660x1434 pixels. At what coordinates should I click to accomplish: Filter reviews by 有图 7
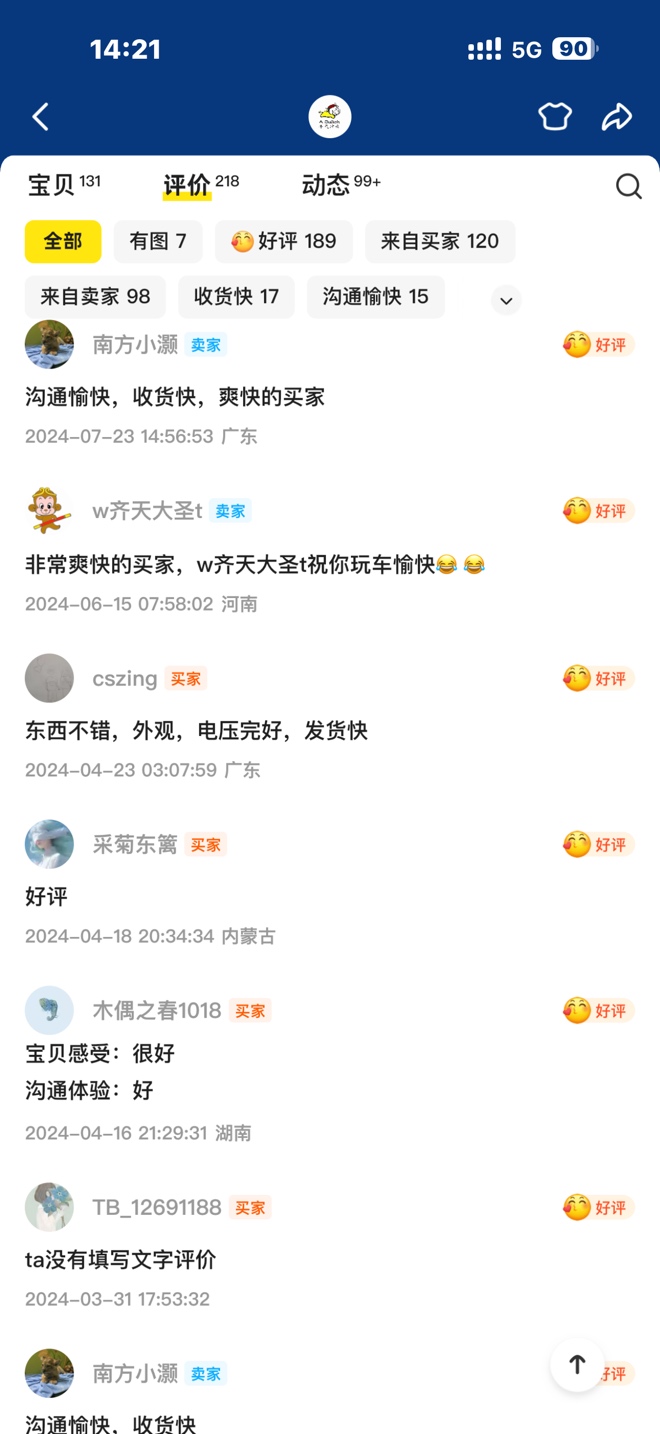pos(158,241)
